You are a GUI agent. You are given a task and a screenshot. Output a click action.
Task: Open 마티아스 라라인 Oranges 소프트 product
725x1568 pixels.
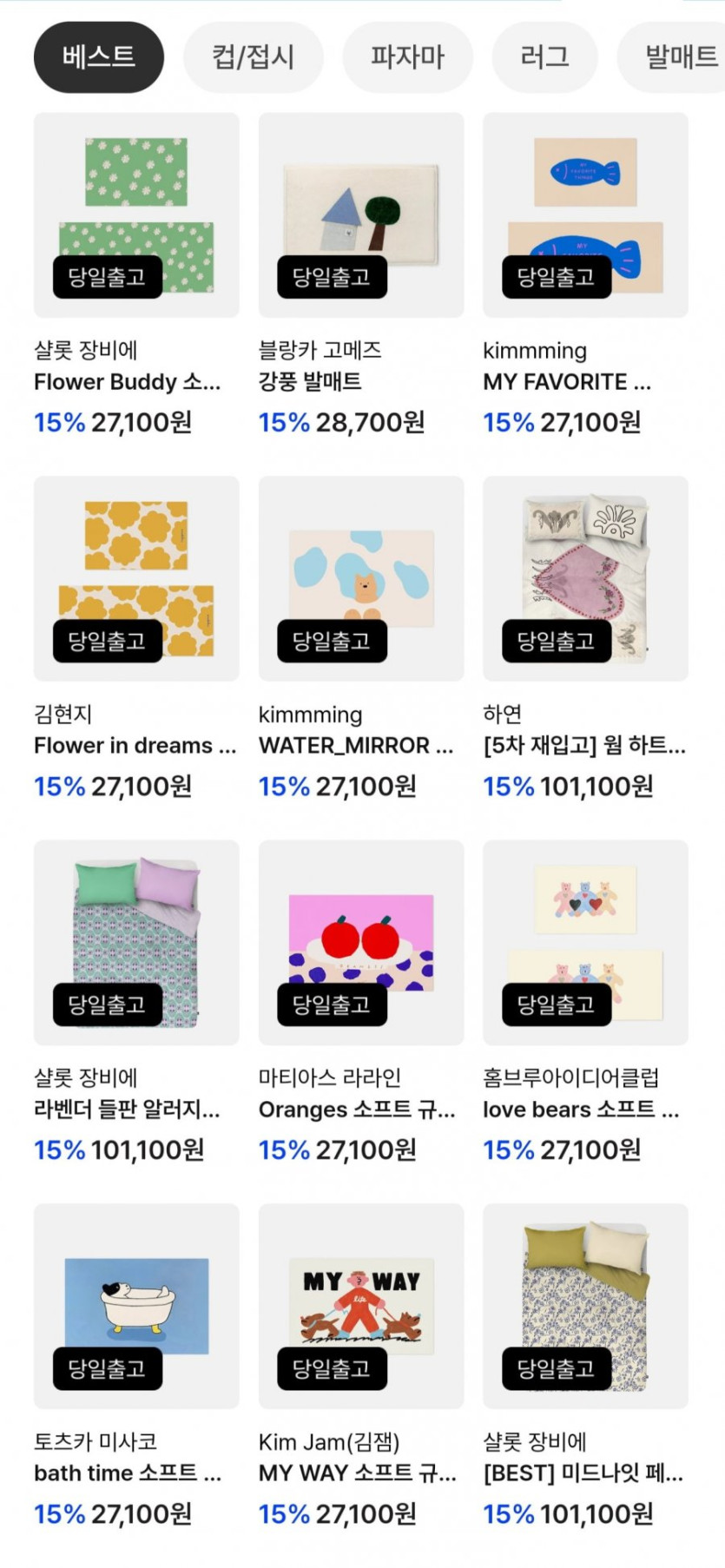point(360,942)
